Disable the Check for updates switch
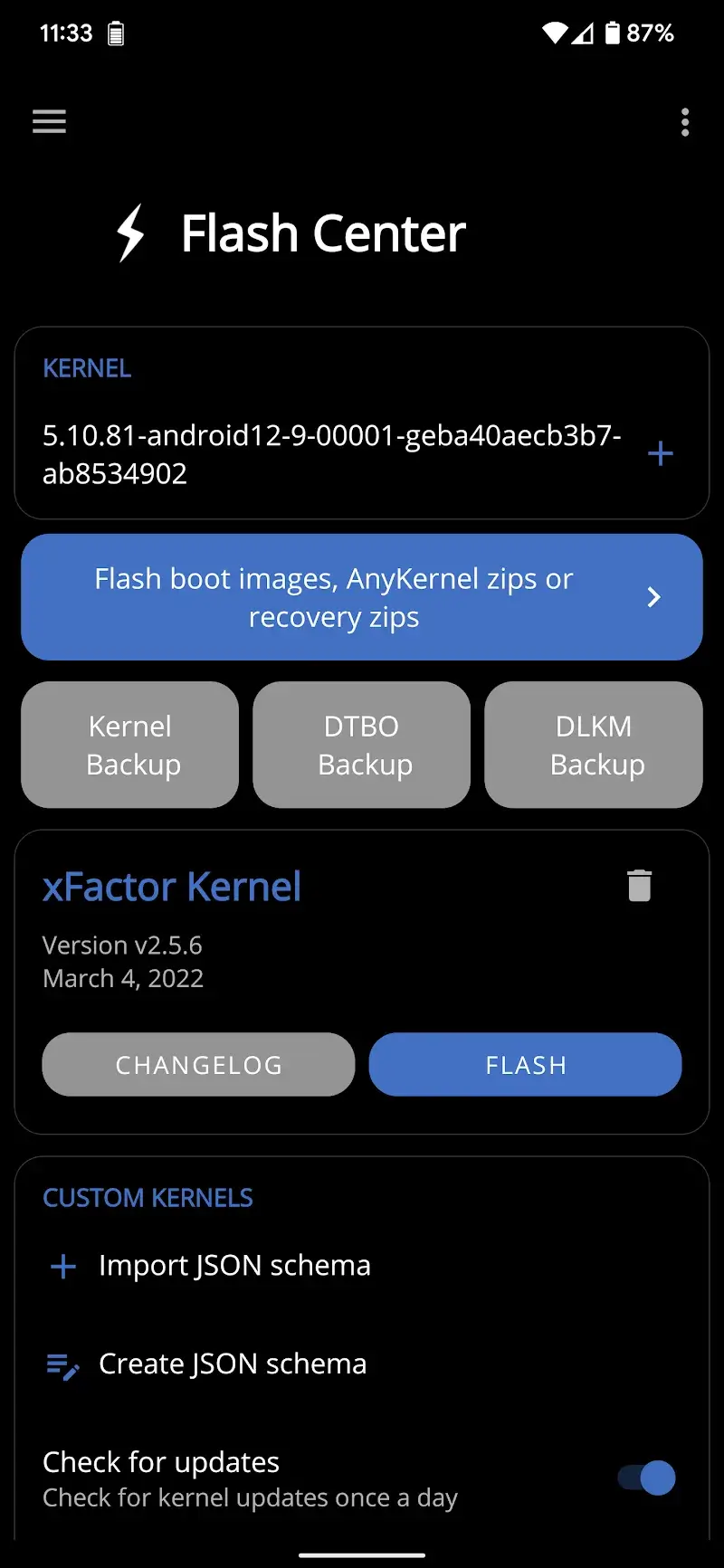Viewport: 724px width, 1568px height. click(x=647, y=1478)
